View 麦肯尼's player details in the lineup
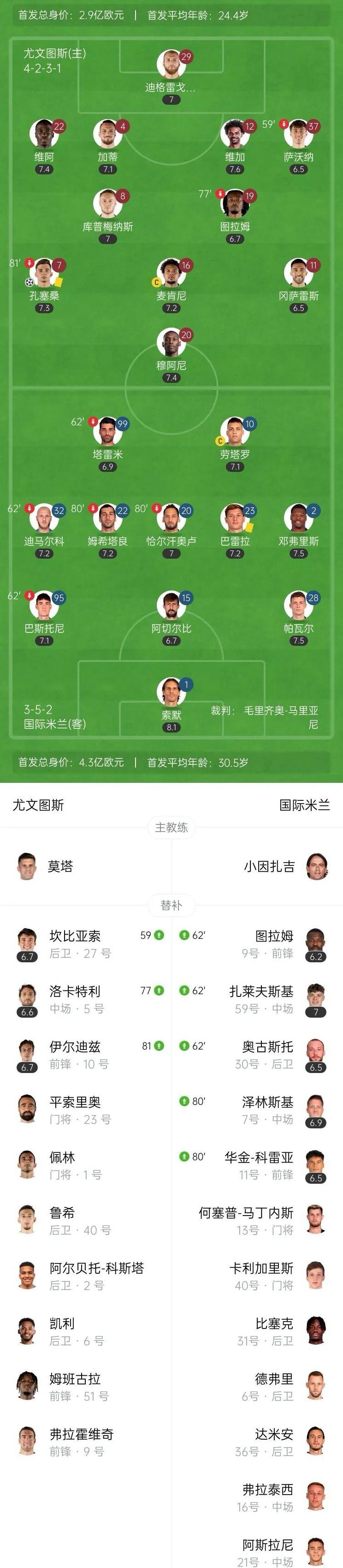The image size is (343, 1568). click(x=171, y=273)
